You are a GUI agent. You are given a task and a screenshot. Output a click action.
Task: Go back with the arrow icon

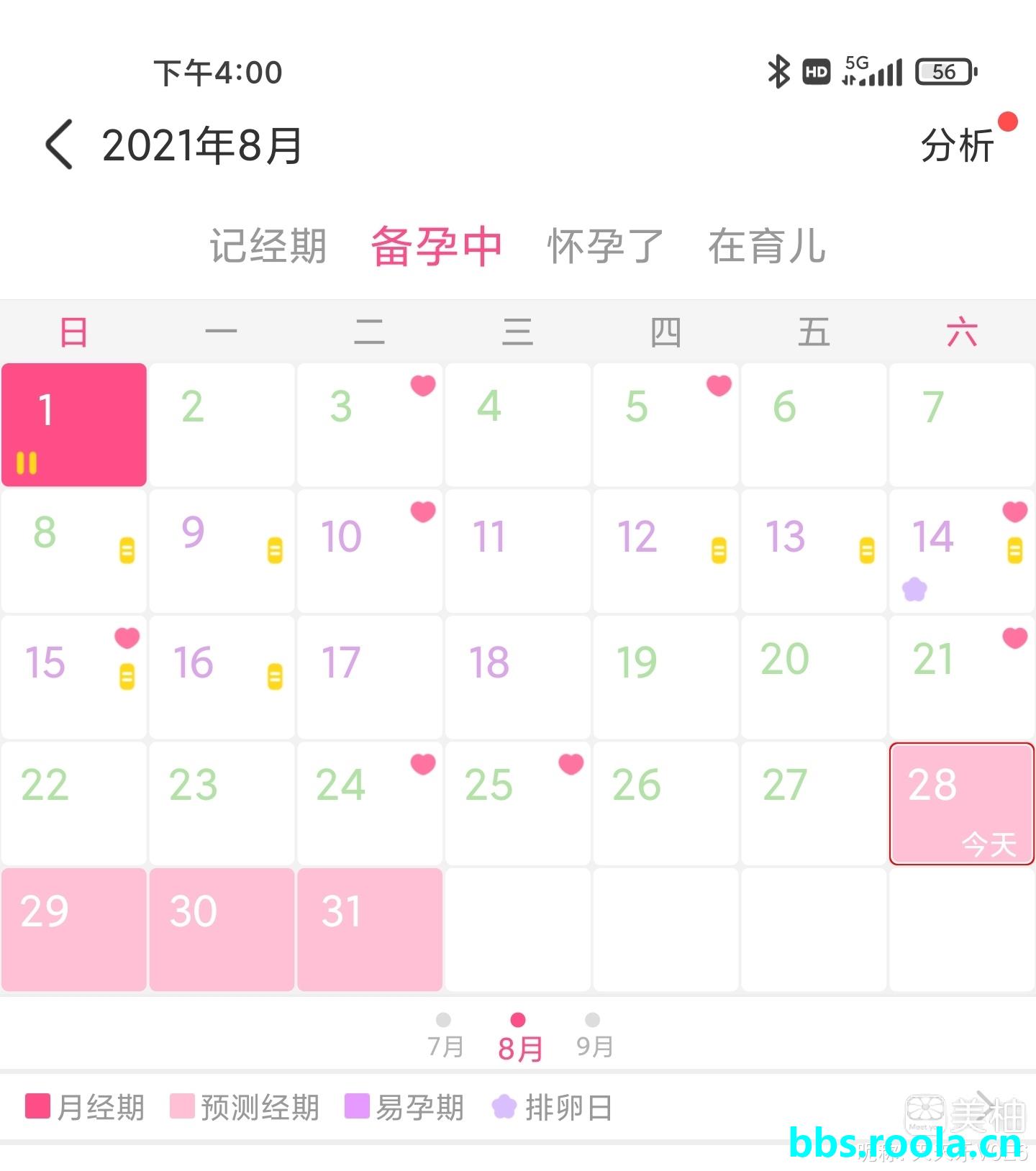click(x=59, y=145)
